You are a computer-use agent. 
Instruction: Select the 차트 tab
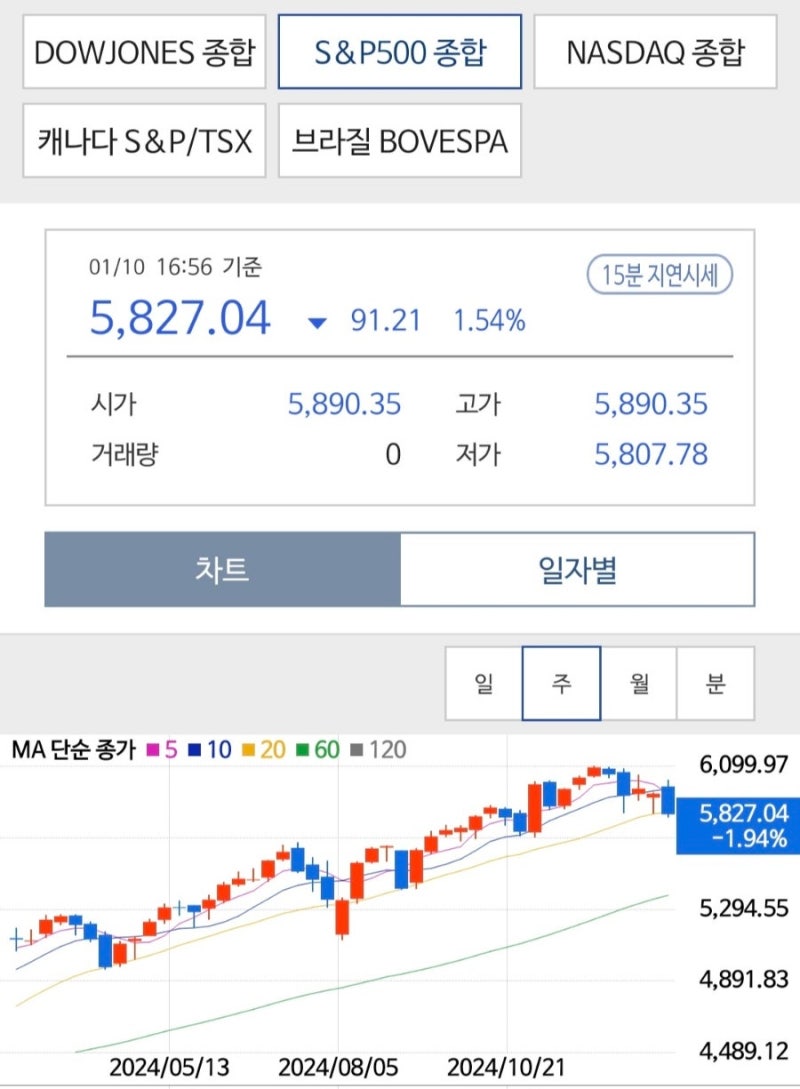(220, 569)
